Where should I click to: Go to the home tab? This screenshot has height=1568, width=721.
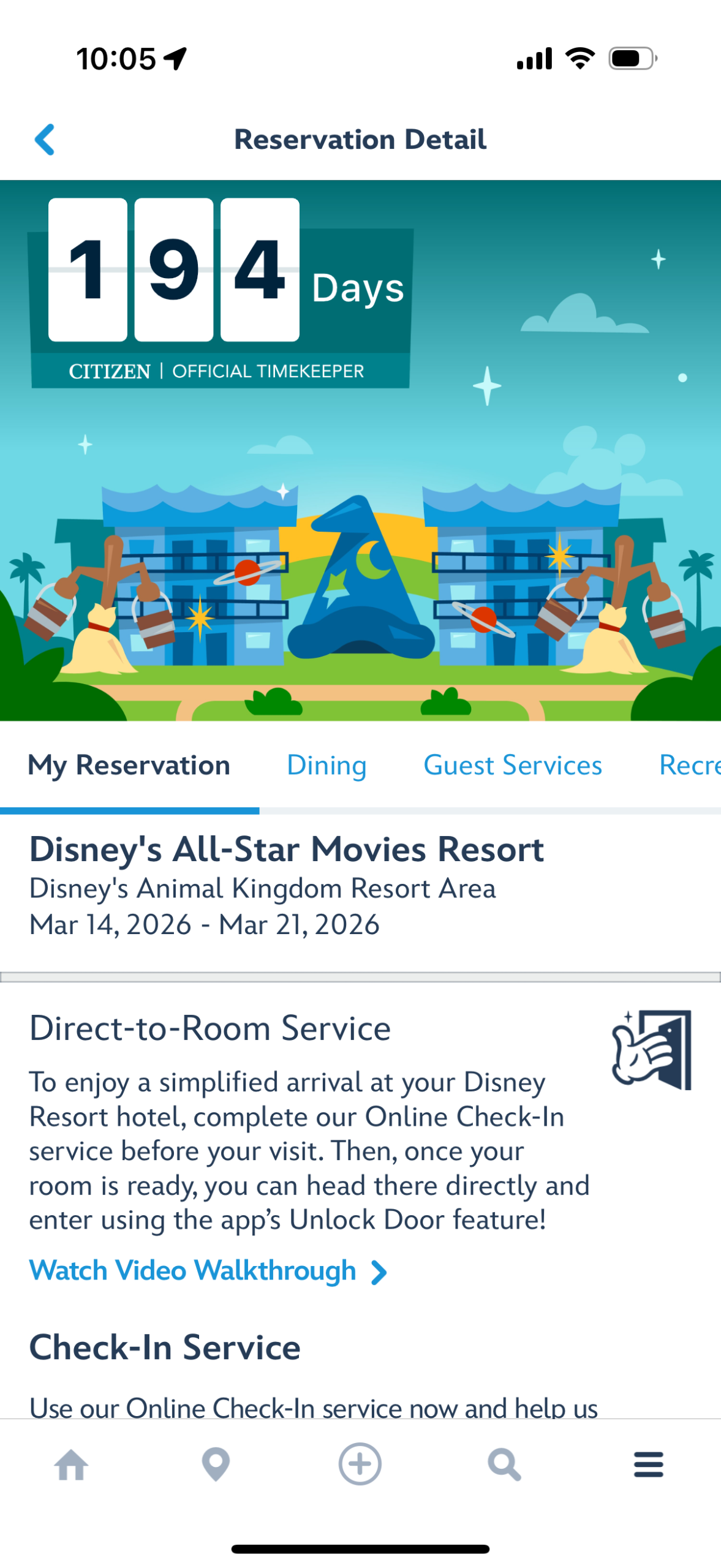pos(72,1465)
